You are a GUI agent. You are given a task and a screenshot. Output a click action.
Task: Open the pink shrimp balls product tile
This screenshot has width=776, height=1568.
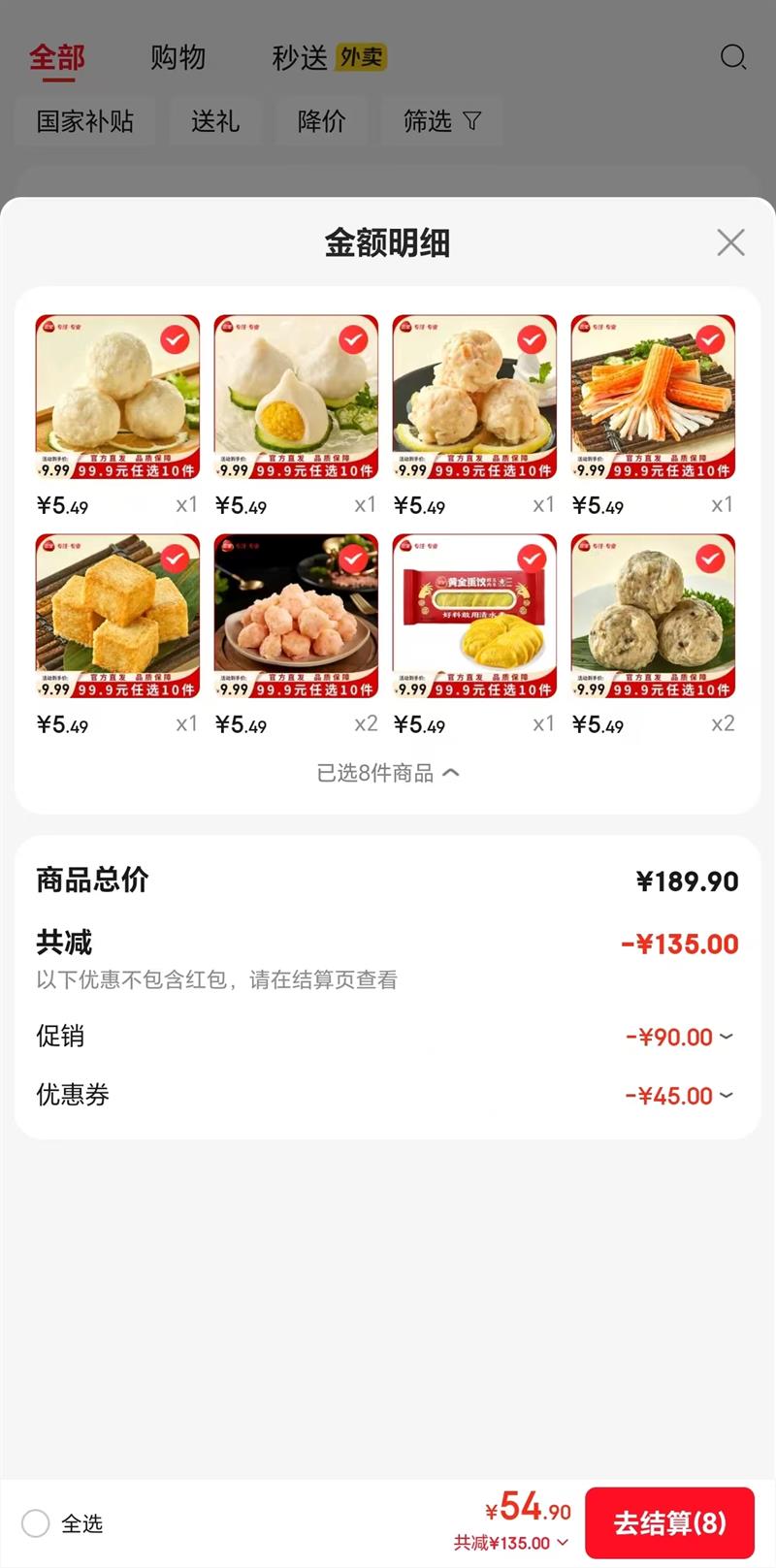296,616
